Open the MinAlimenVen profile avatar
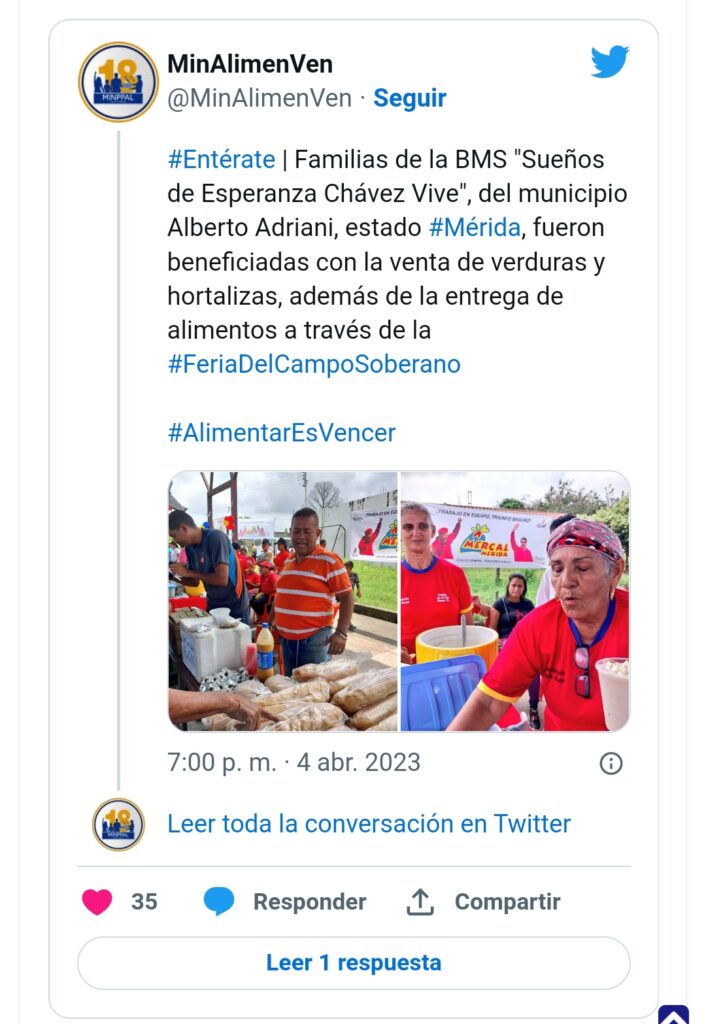The height and width of the screenshot is (1024, 706). 118,82
